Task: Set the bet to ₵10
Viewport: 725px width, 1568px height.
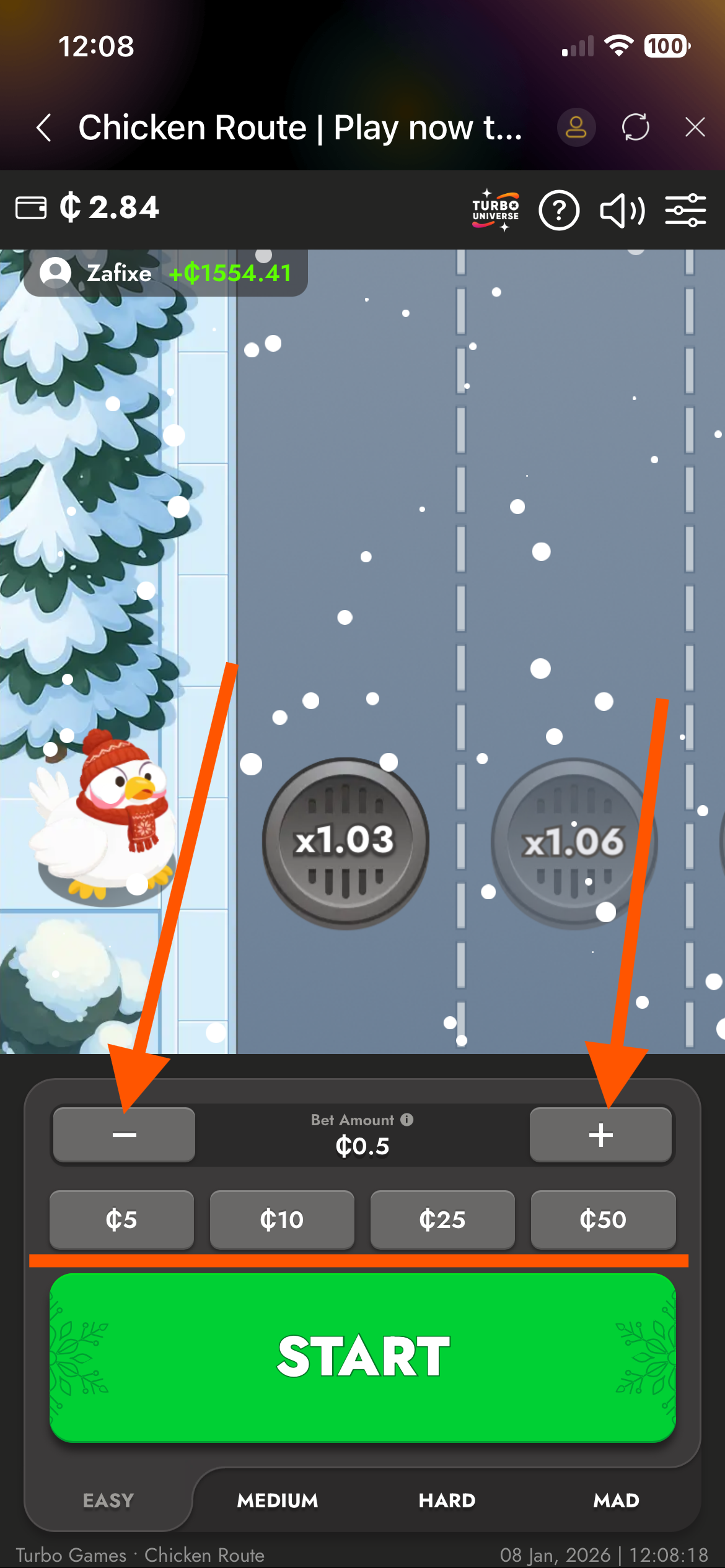Action: pos(282,1219)
